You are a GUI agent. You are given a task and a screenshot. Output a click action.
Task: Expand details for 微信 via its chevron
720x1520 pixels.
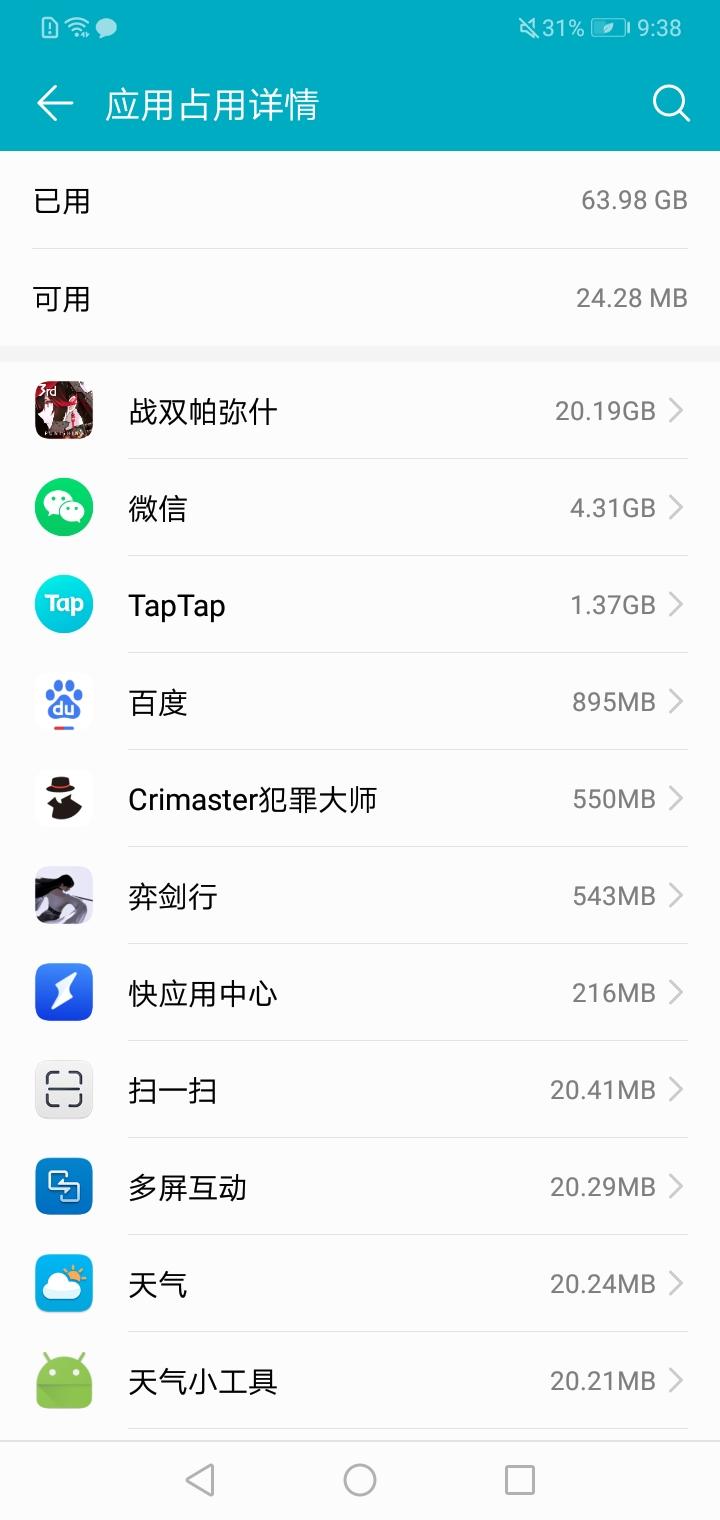pyautogui.click(x=676, y=507)
